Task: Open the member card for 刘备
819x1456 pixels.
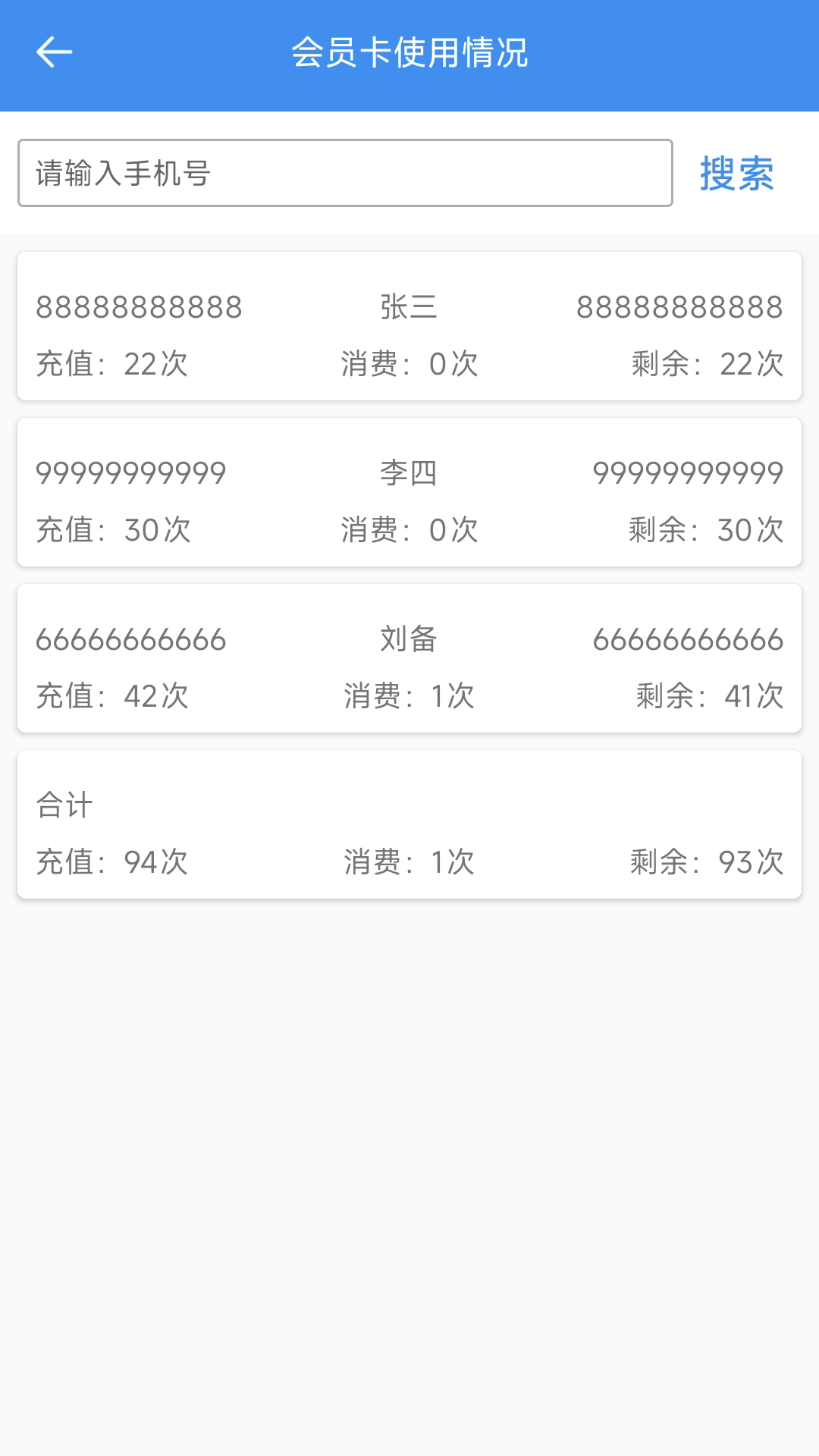Action: 409,658
